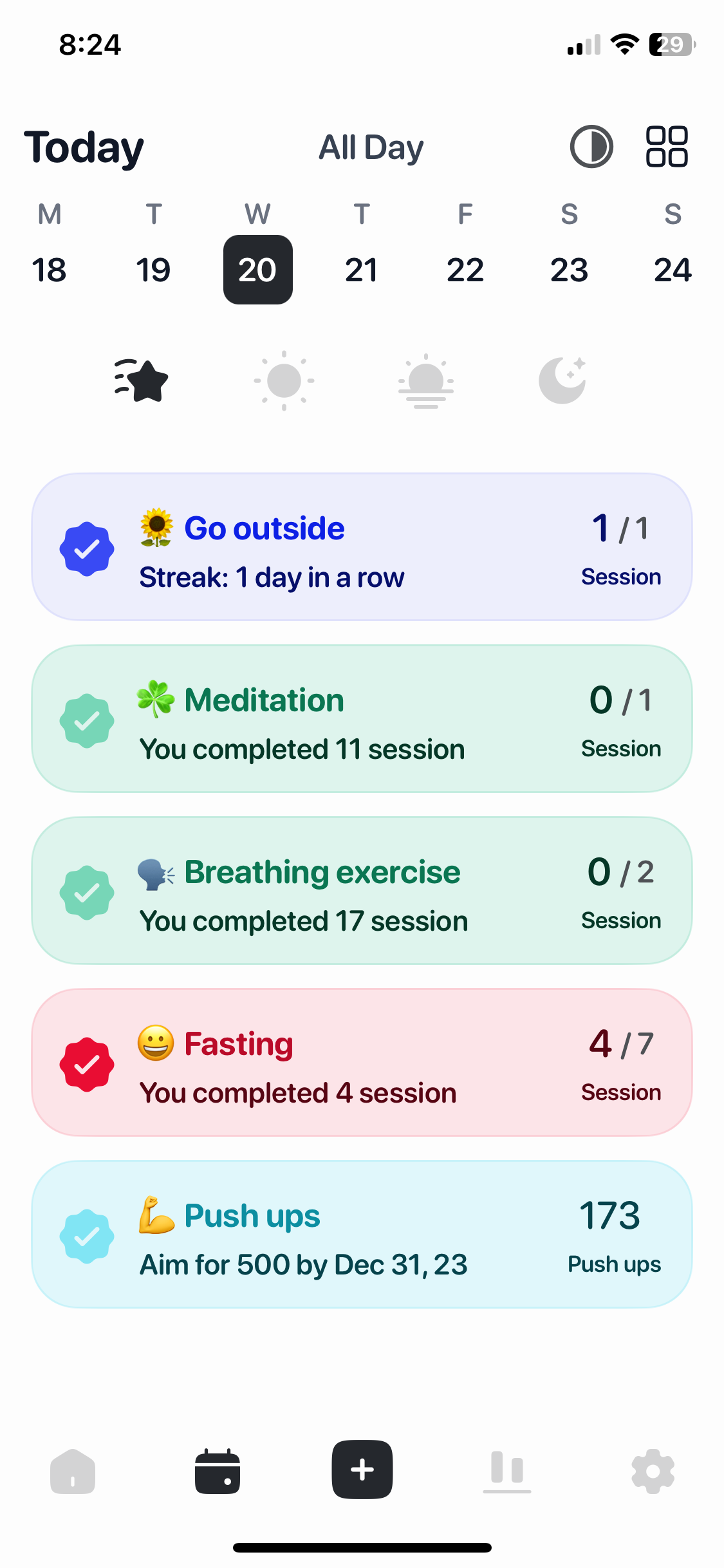Filter habits by the sunset afternoon icon
724x1568 pixels.
(425, 380)
